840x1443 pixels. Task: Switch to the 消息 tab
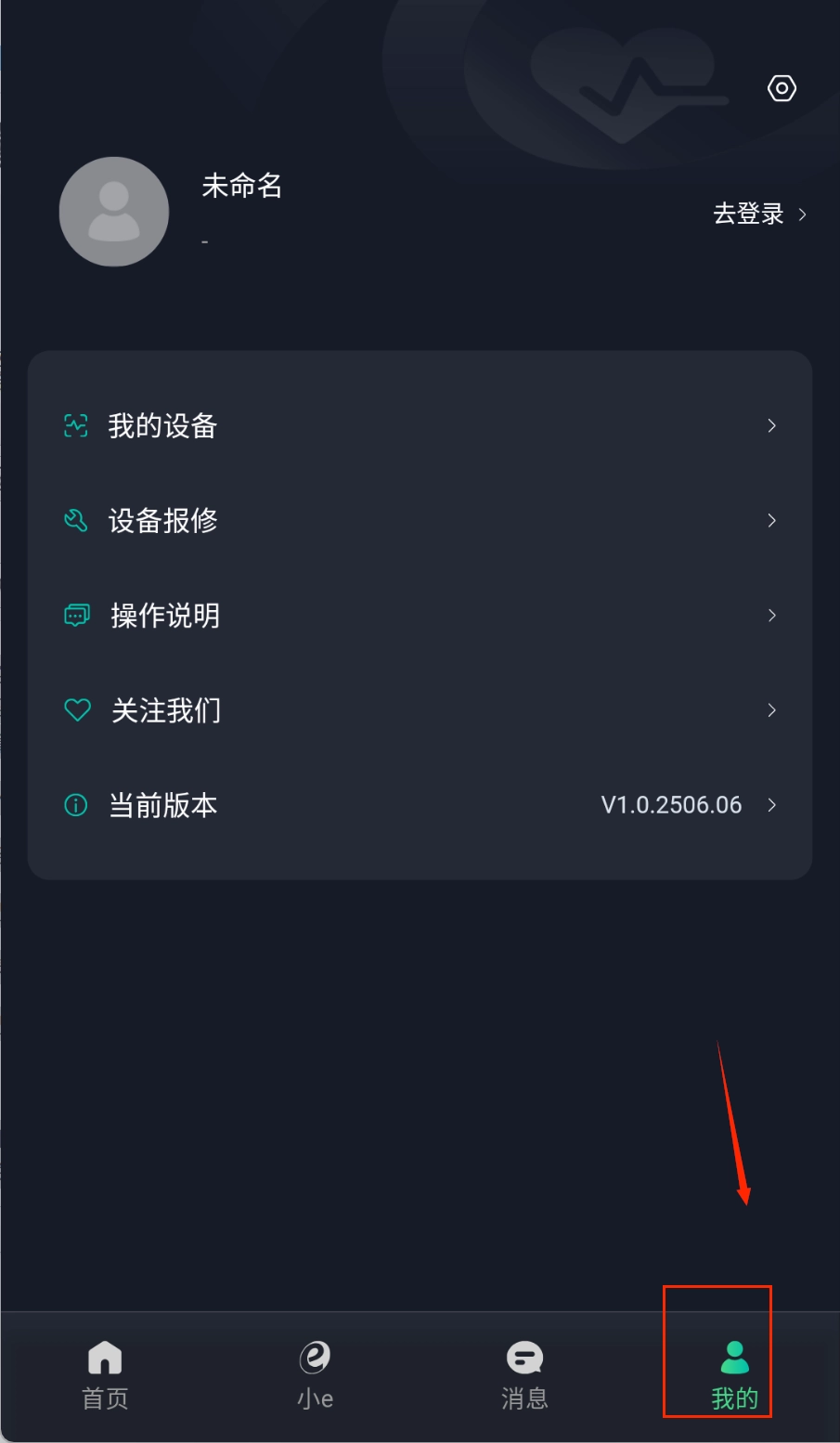(524, 1375)
